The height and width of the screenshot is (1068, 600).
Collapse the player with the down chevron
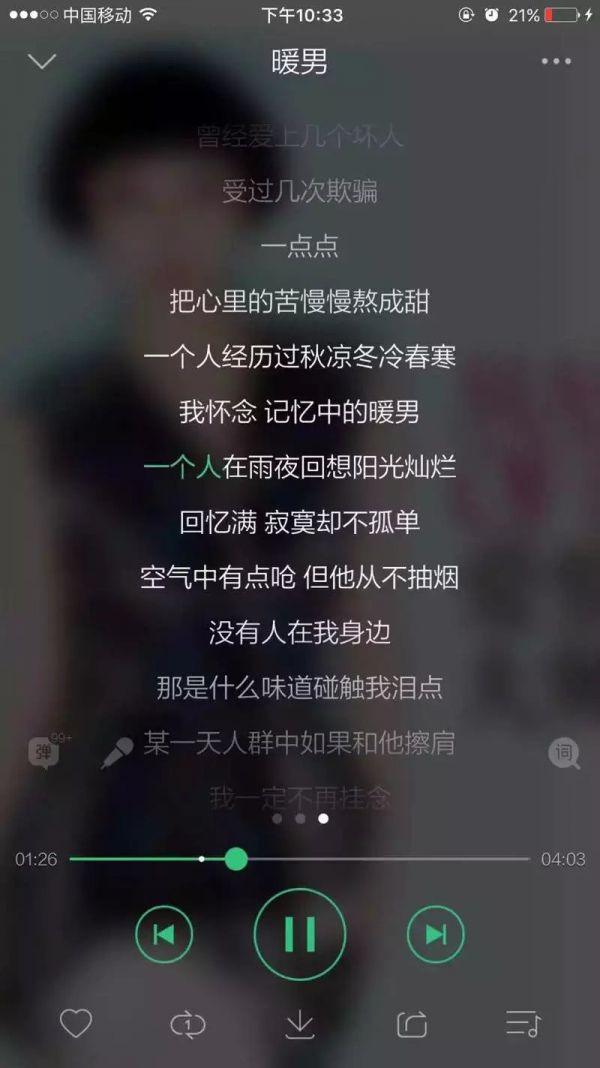click(x=42, y=61)
